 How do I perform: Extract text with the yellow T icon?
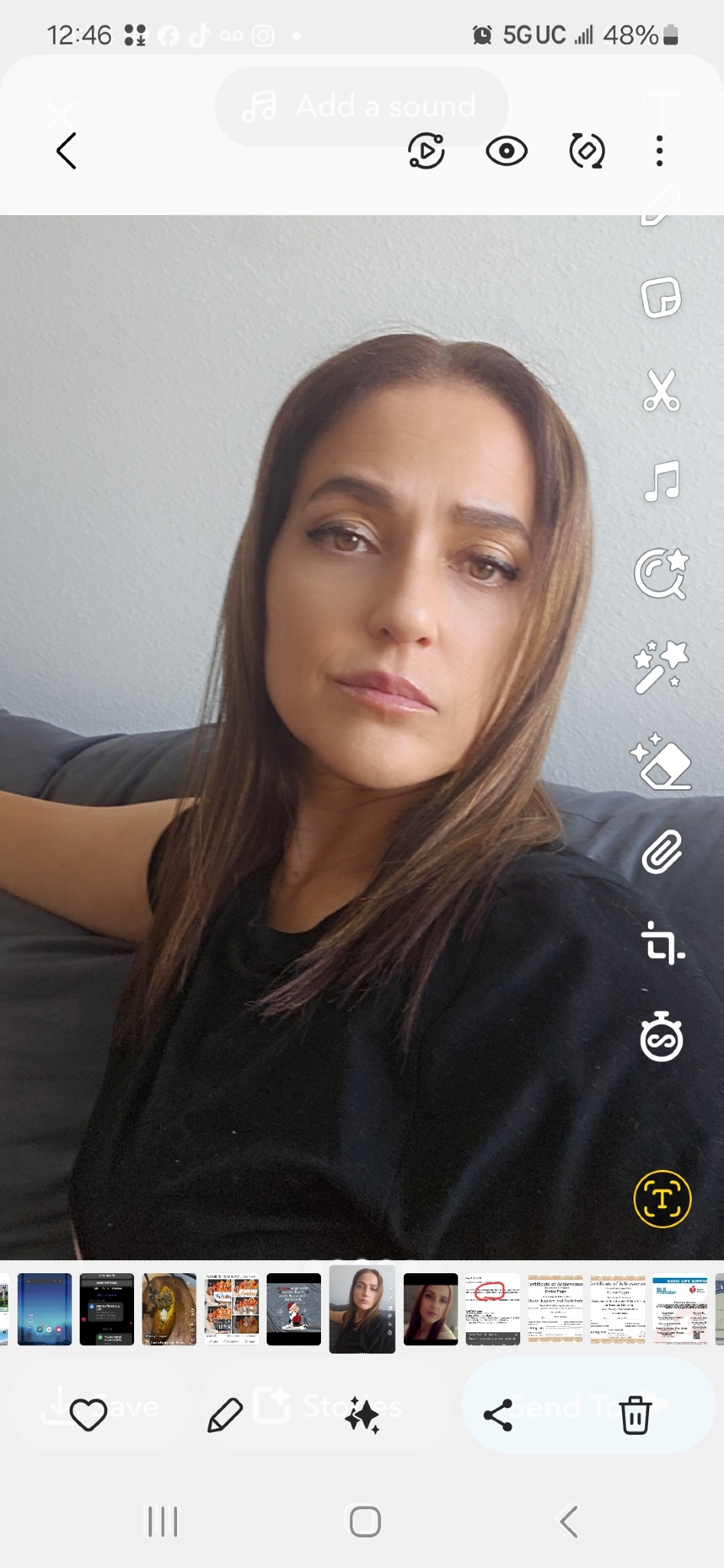[x=663, y=1199]
